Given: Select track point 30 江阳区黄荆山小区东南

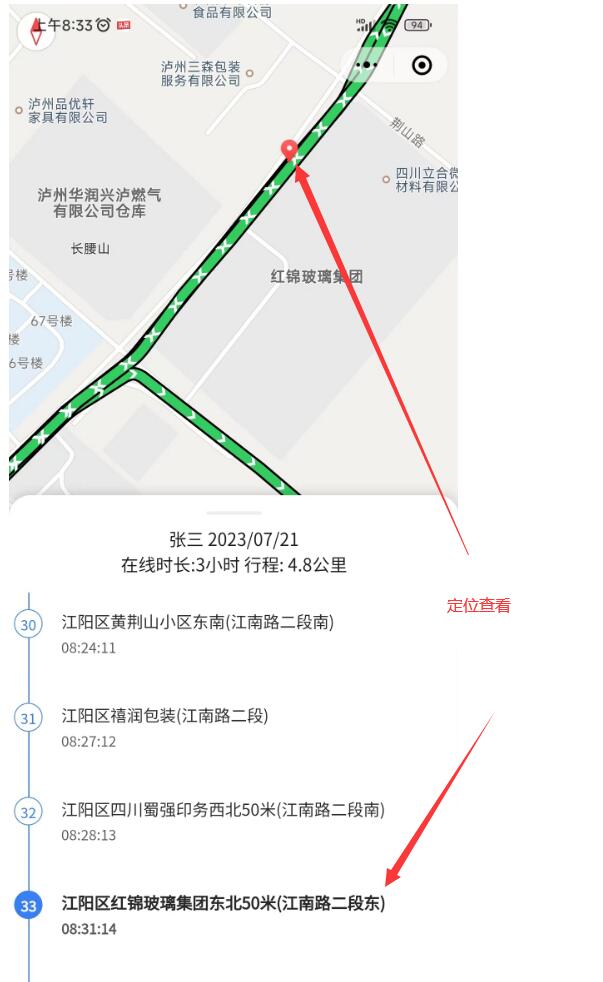Looking at the screenshot, I should (198, 623).
